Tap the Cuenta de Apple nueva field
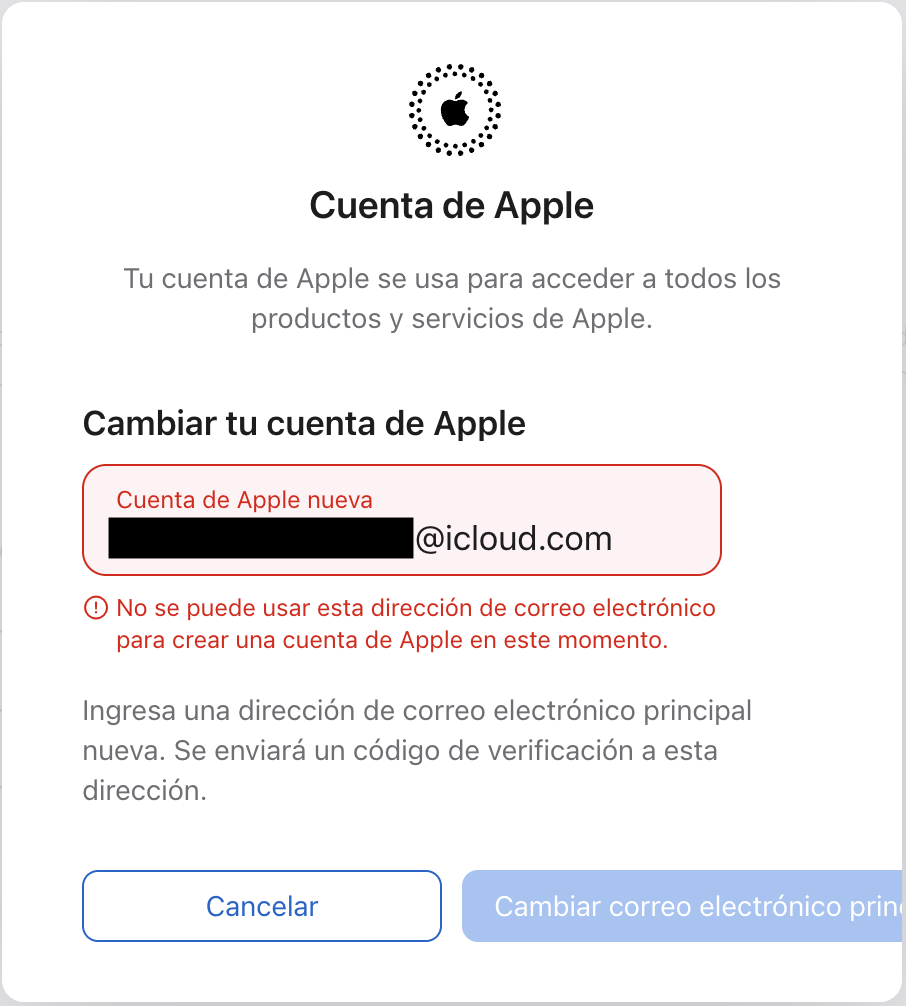Image resolution: width=906 pixels, height=1006 pixels. click(x=400, y=521)
